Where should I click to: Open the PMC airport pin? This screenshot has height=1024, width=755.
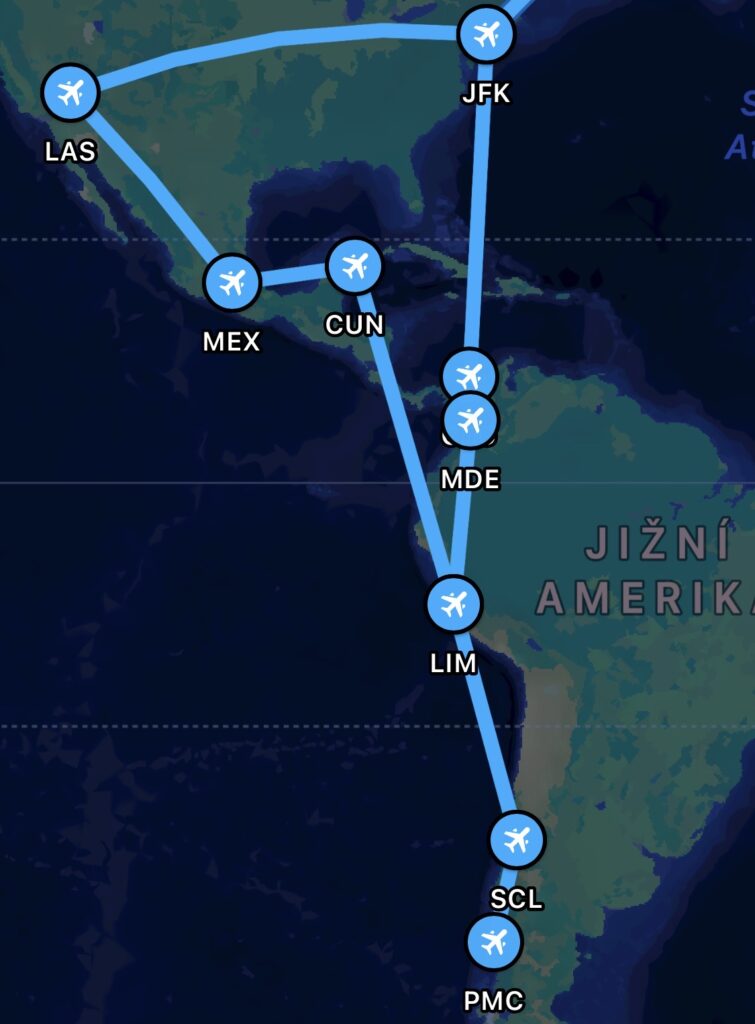pyautogui.click(x=494, y=941)
